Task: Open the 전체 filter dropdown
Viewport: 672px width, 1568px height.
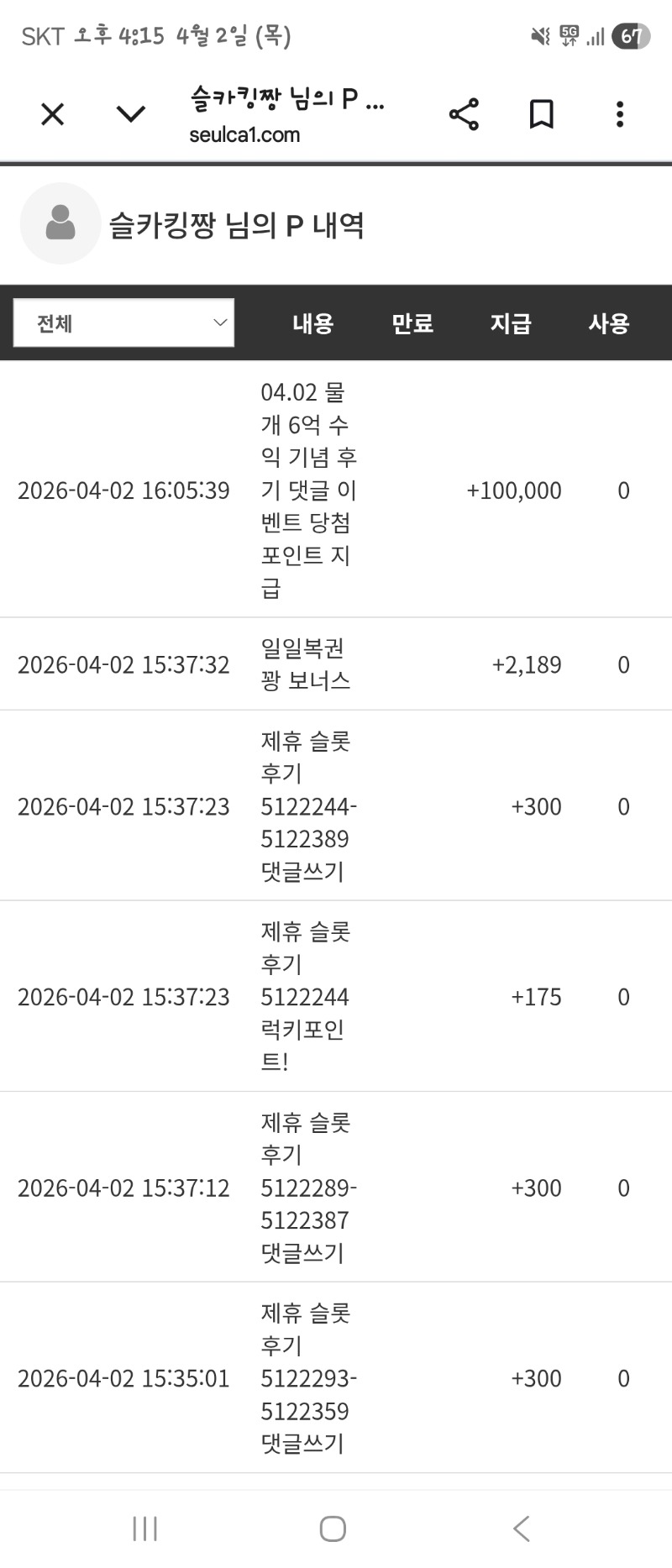Action: click(x=124, y=323)
